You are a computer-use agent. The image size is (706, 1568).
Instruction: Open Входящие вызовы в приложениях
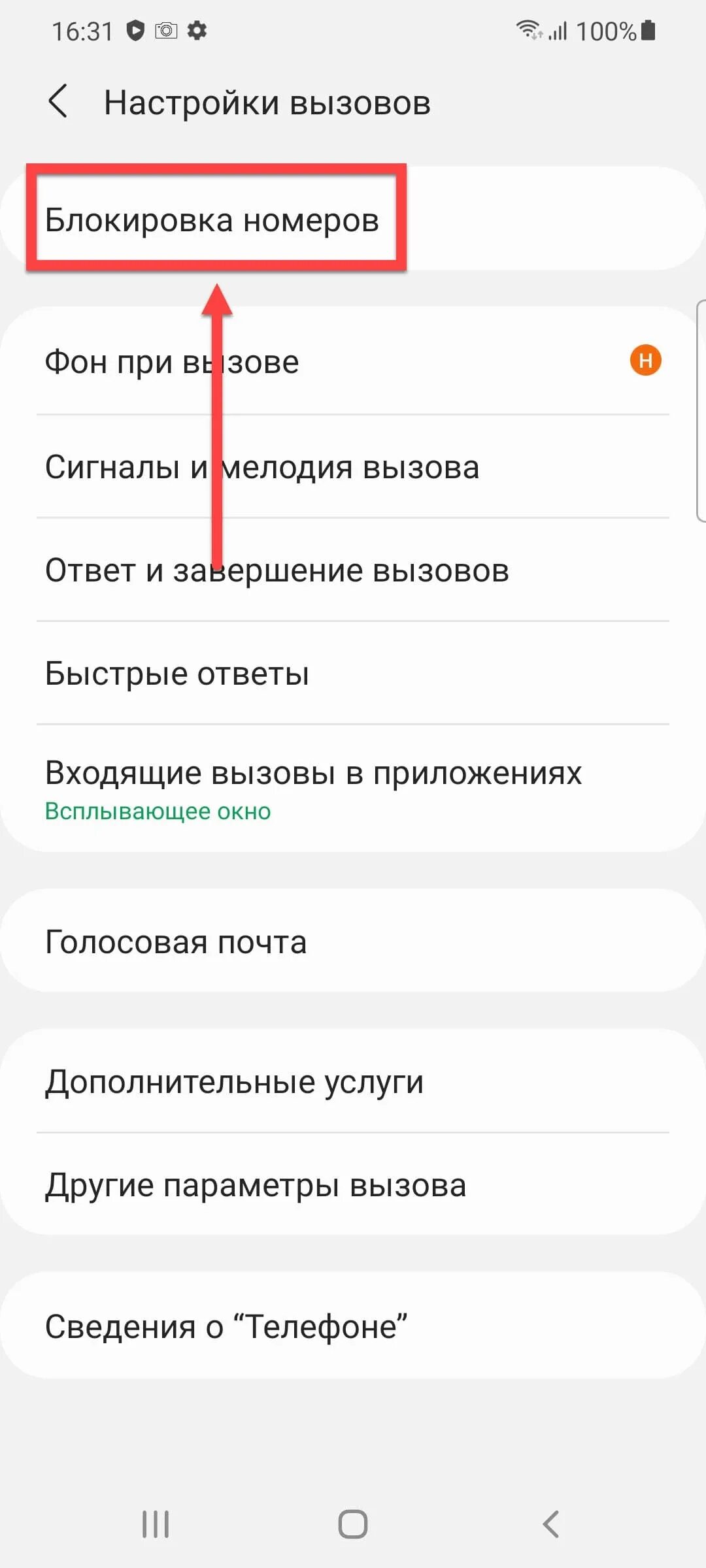coord(353,788)
